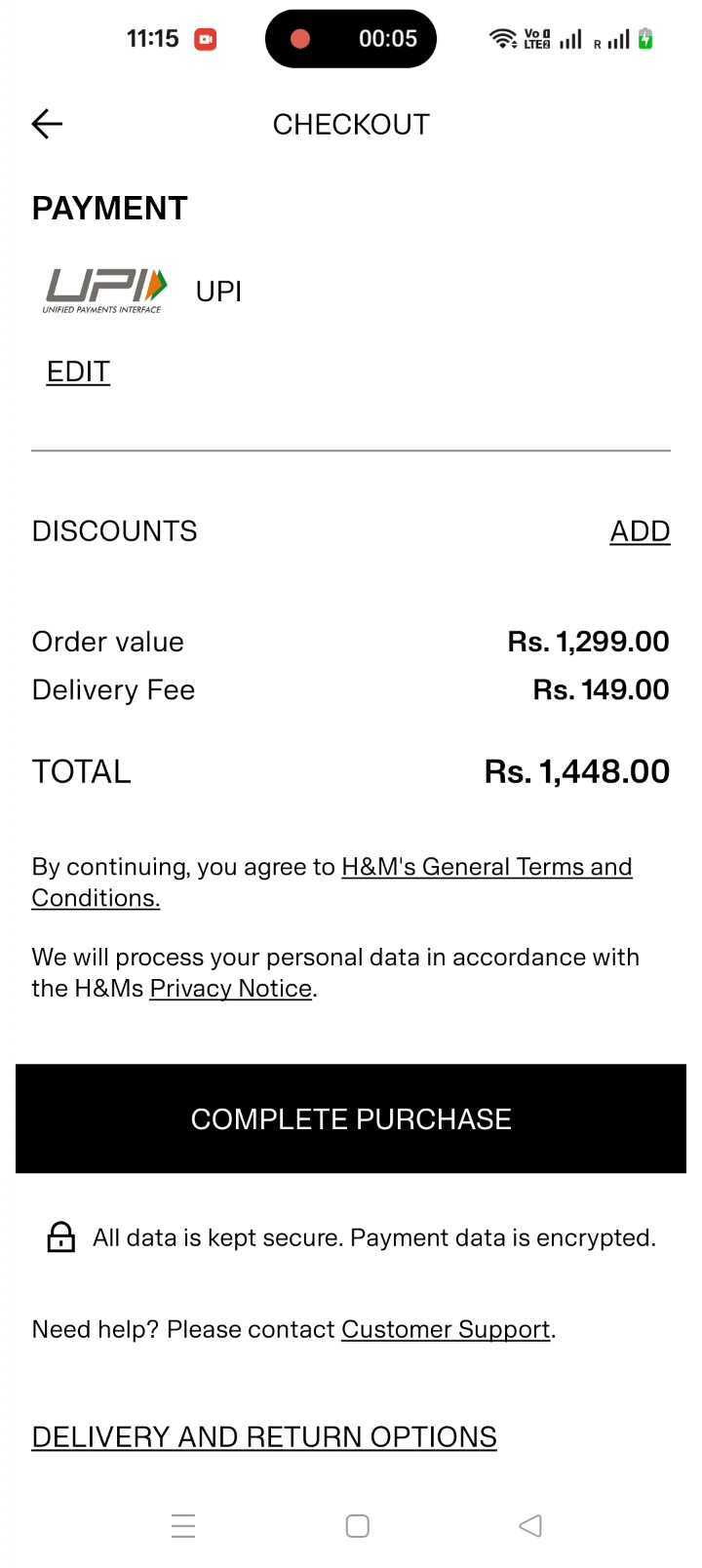Add a discount code
Viewport: 702px width, 1568px height.
point(640,531)
